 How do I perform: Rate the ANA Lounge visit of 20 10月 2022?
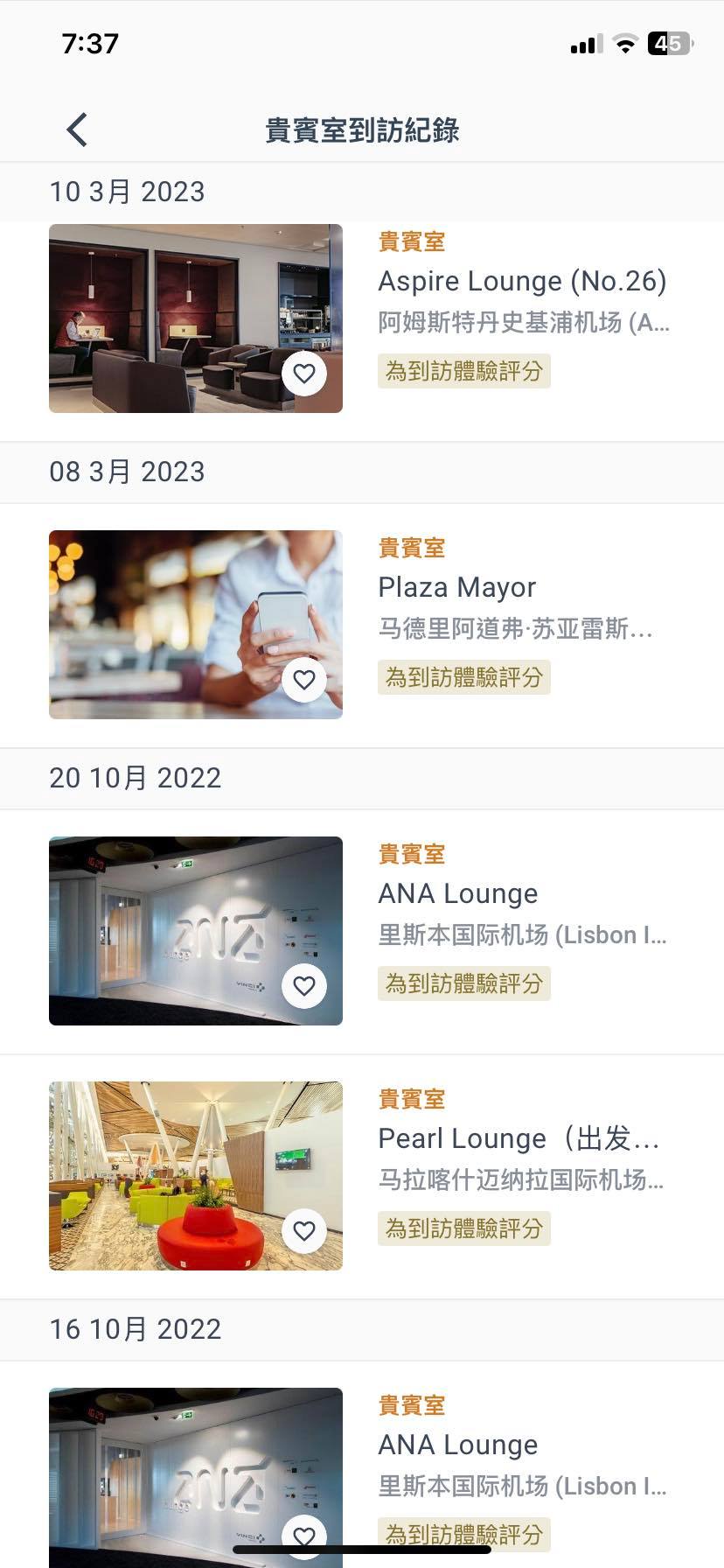tap(464, 983)
